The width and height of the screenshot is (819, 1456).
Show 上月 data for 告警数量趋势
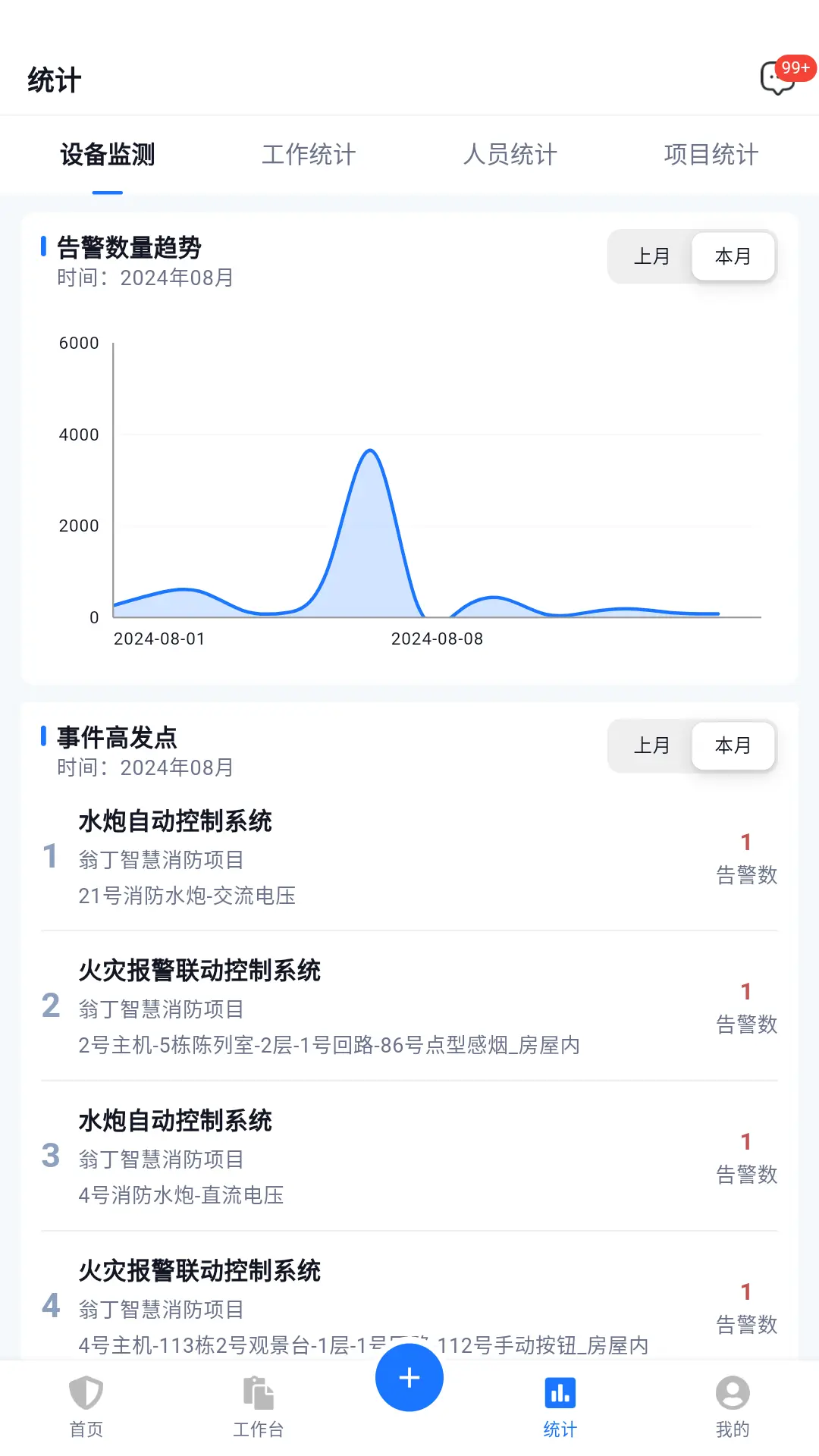[x=651, y=256]
